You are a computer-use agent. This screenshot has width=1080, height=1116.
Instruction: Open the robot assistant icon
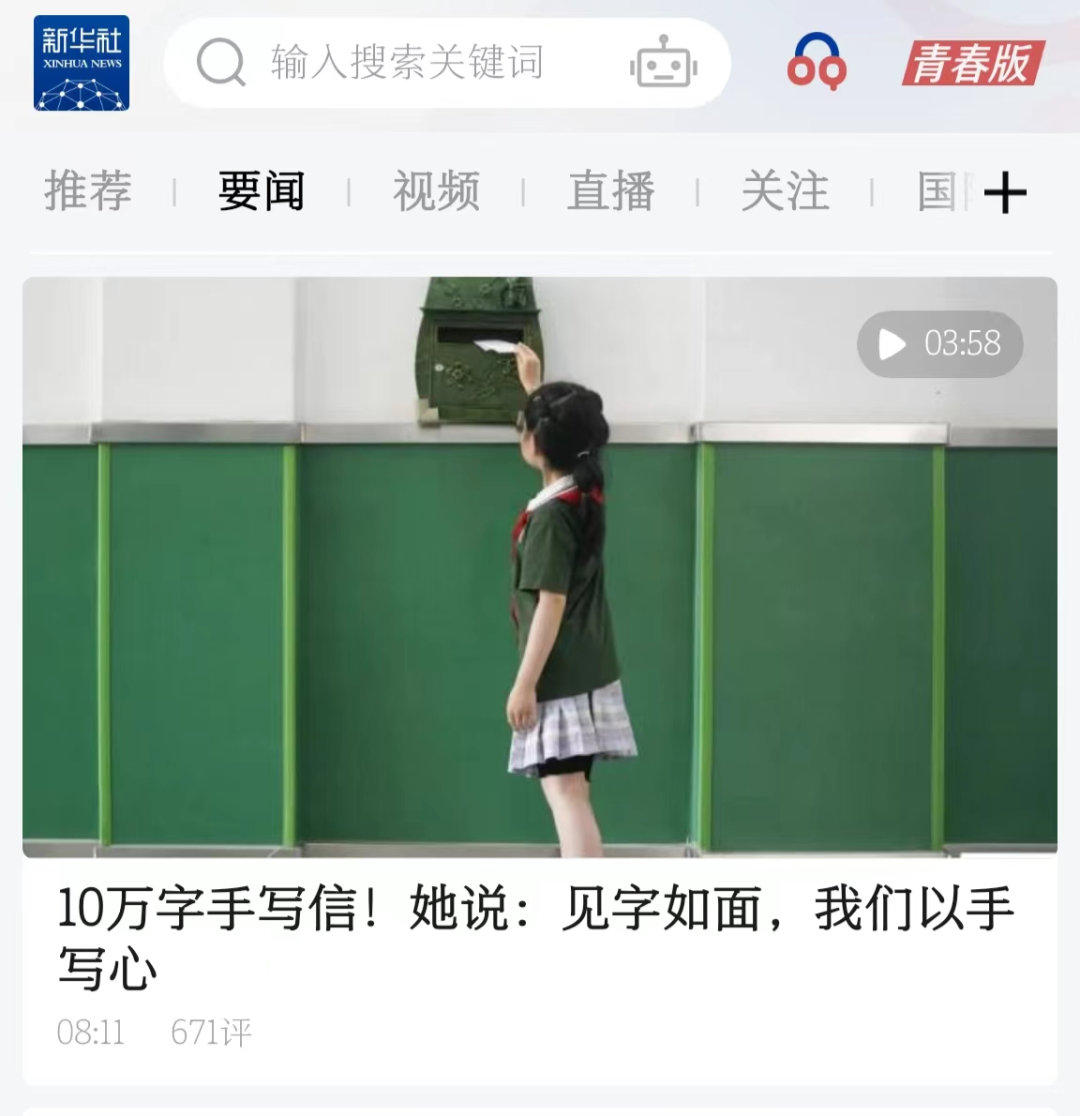(663, 64)
